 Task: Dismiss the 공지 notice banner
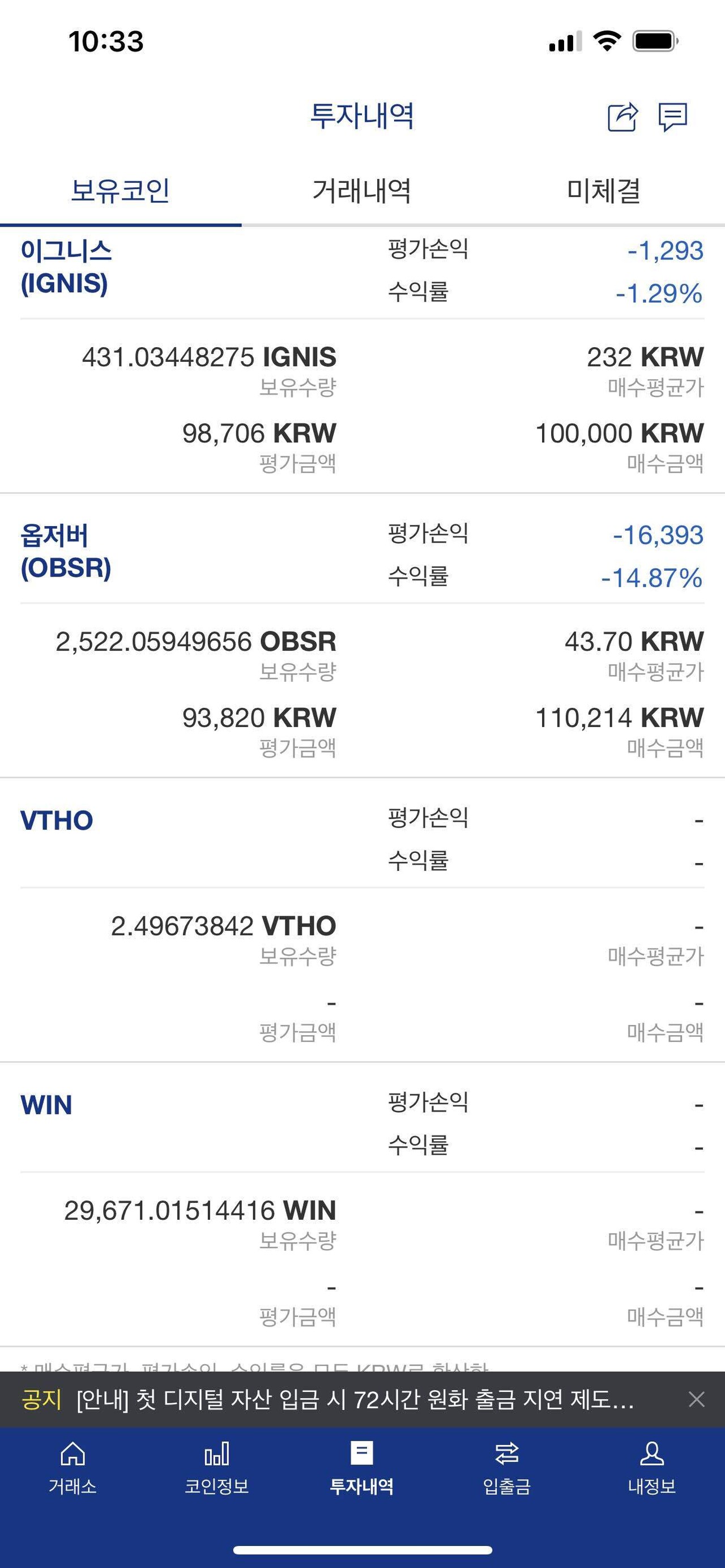pos(696,1399)
